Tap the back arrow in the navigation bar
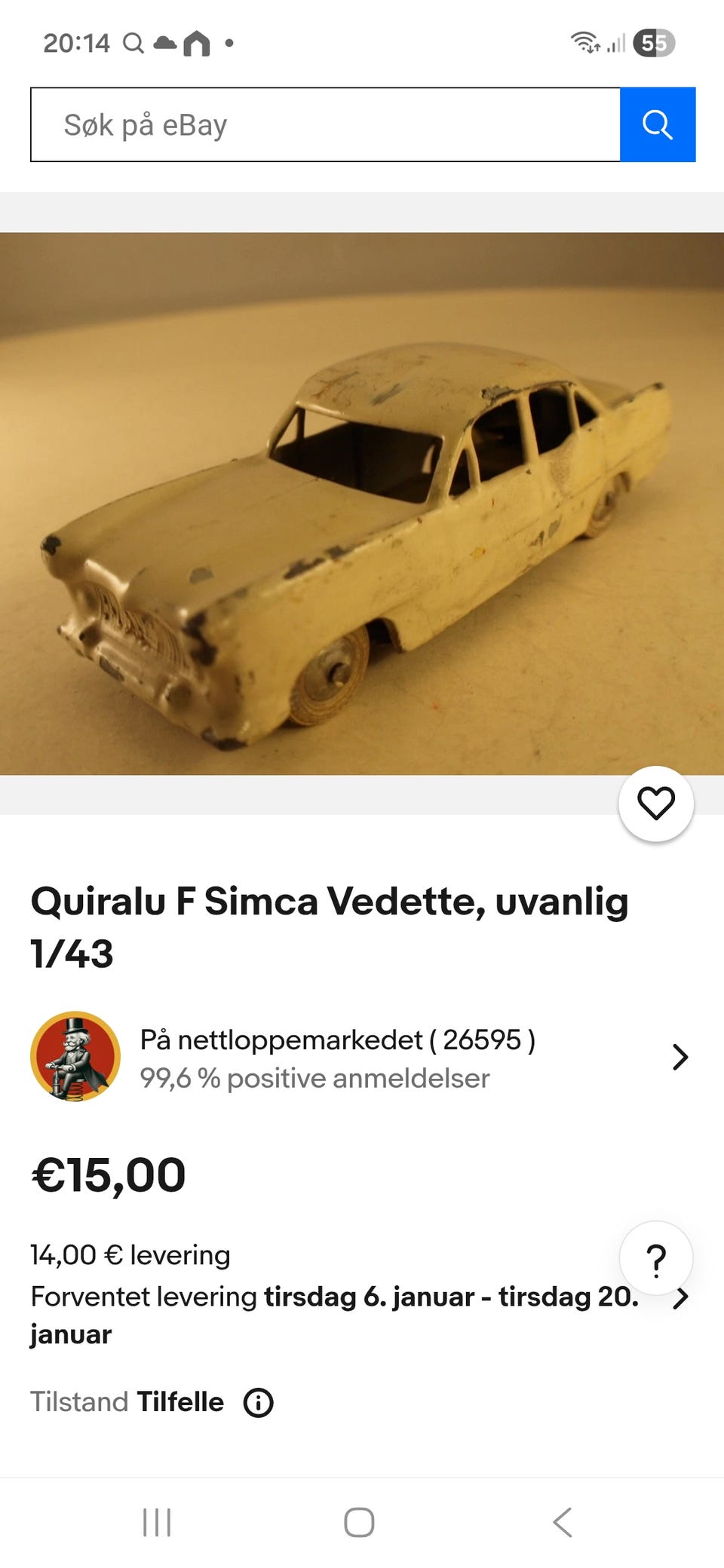Screen dimensions: 724x1568 [561, 1522]
